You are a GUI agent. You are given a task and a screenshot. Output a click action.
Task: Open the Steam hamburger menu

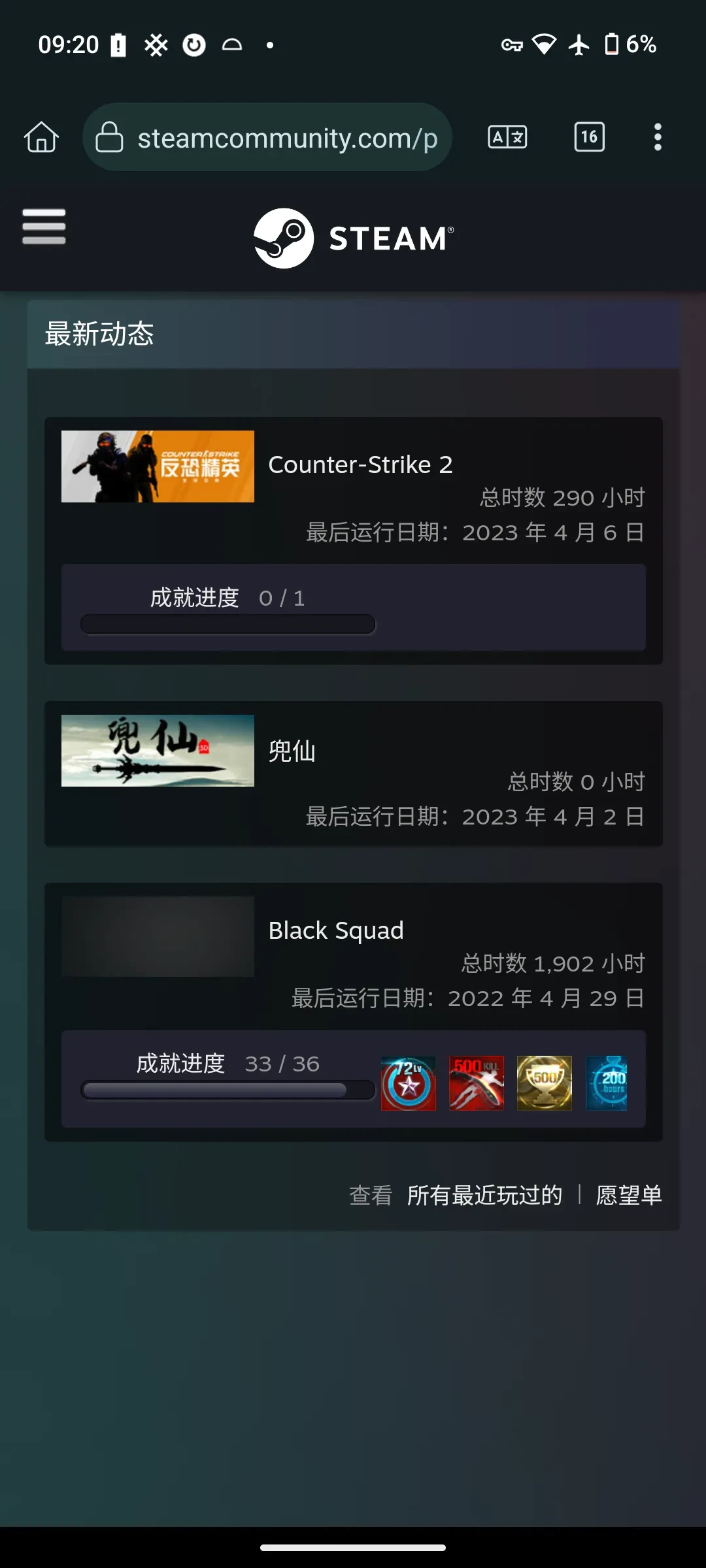click(44, 226)
